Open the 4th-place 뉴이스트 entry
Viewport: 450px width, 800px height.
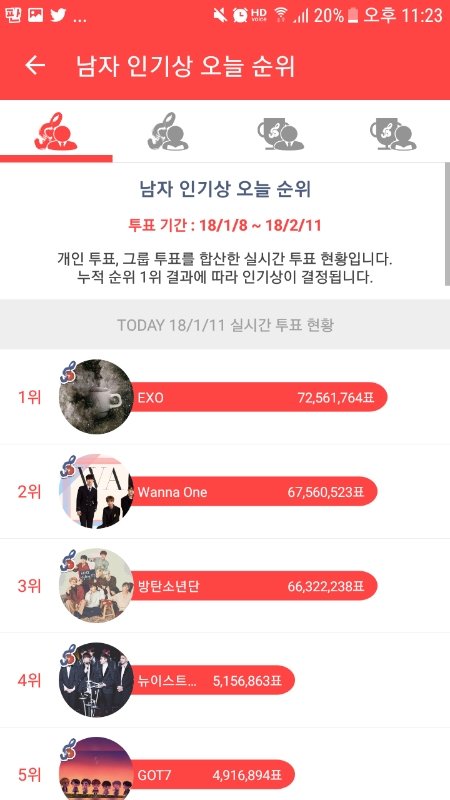coord(225,680)
